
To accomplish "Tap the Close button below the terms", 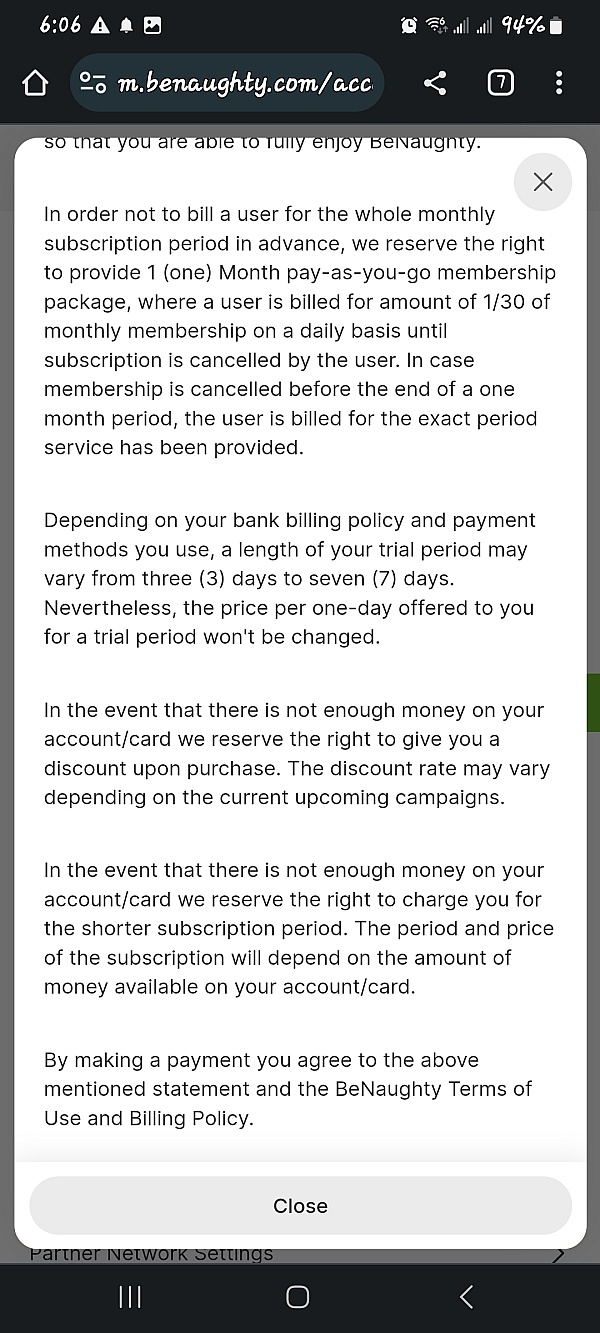I will coord(300,1206).
